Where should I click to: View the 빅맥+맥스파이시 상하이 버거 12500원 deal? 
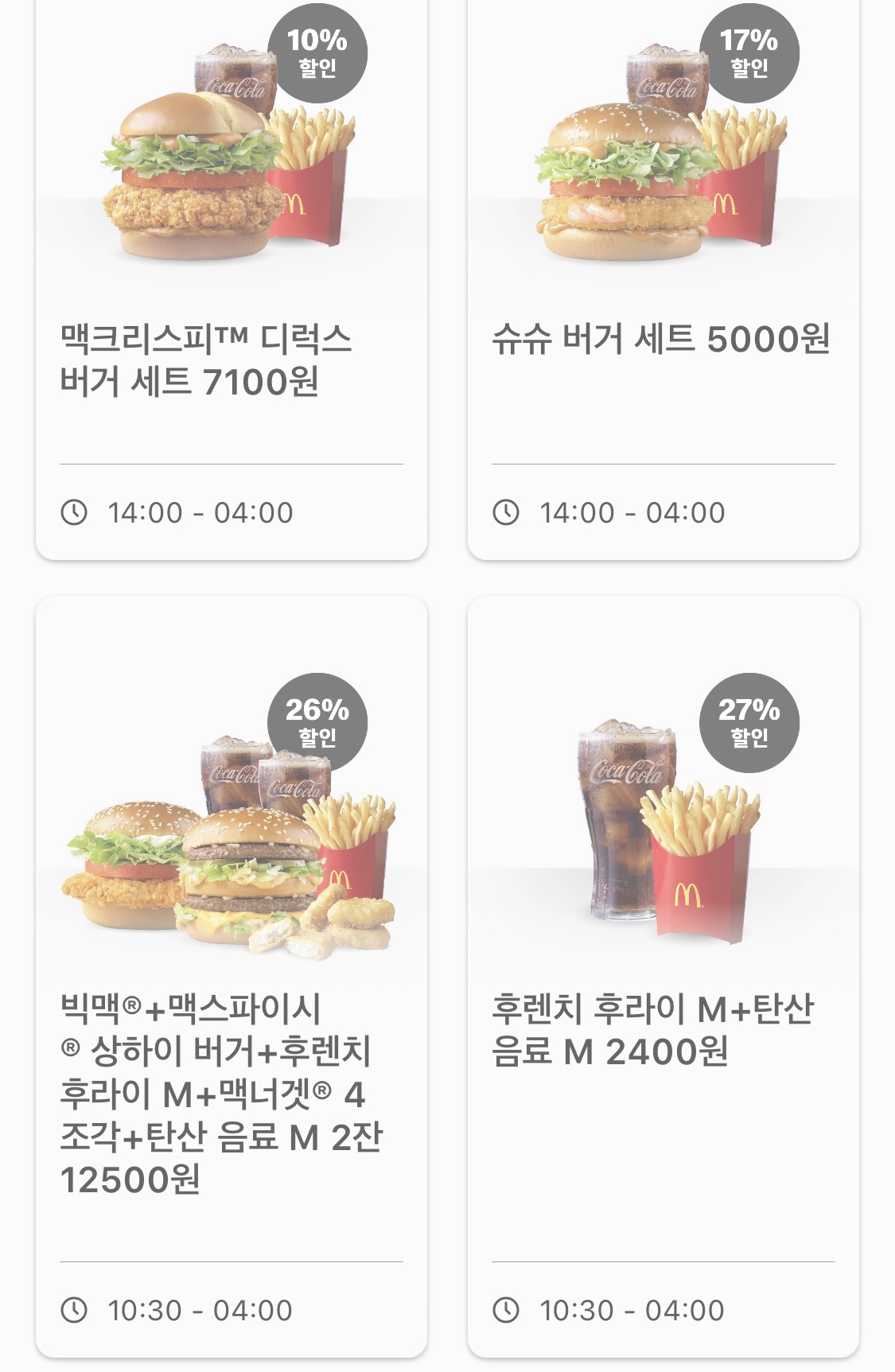tap(231, 974)
